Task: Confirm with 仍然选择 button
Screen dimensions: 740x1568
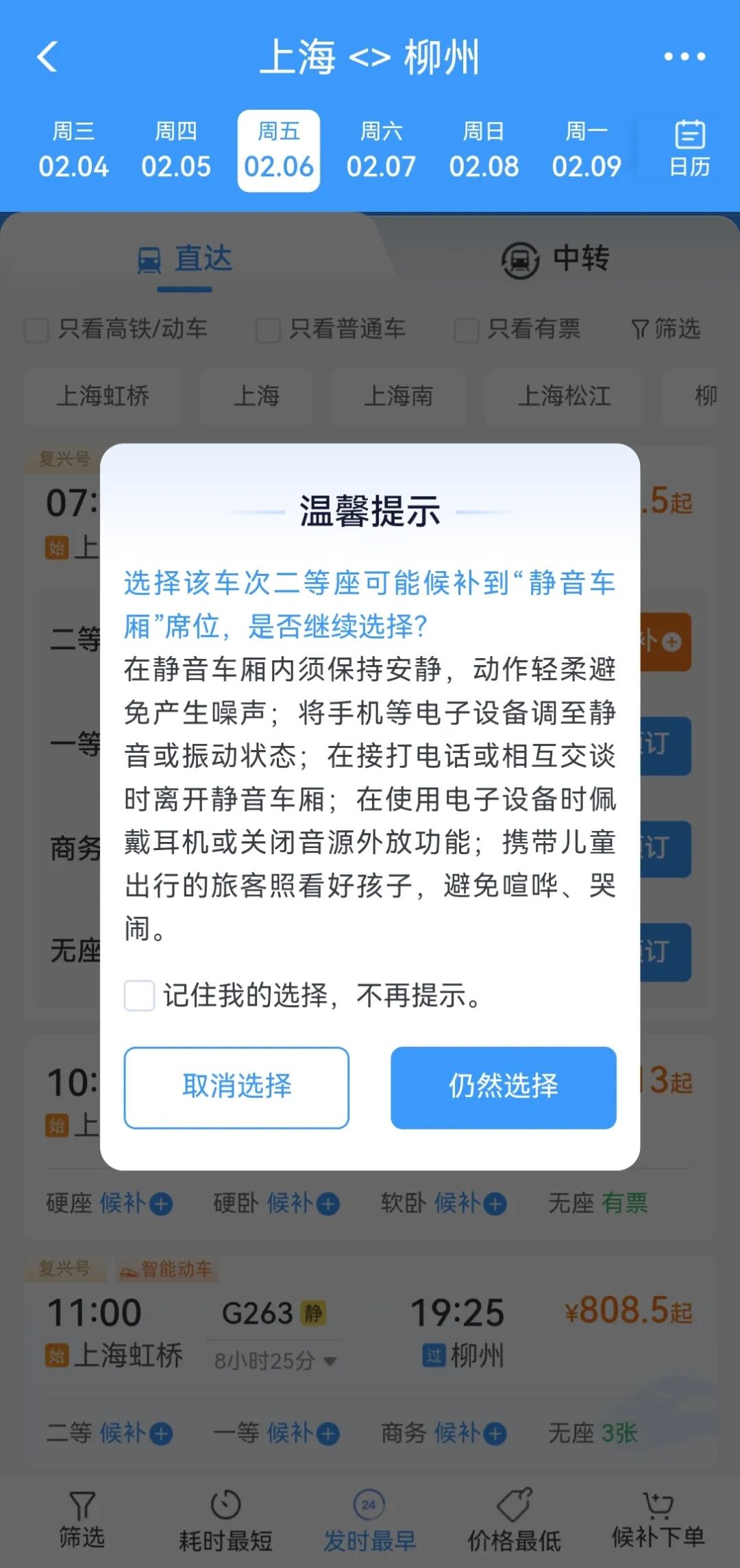Action: [503, 1087]
